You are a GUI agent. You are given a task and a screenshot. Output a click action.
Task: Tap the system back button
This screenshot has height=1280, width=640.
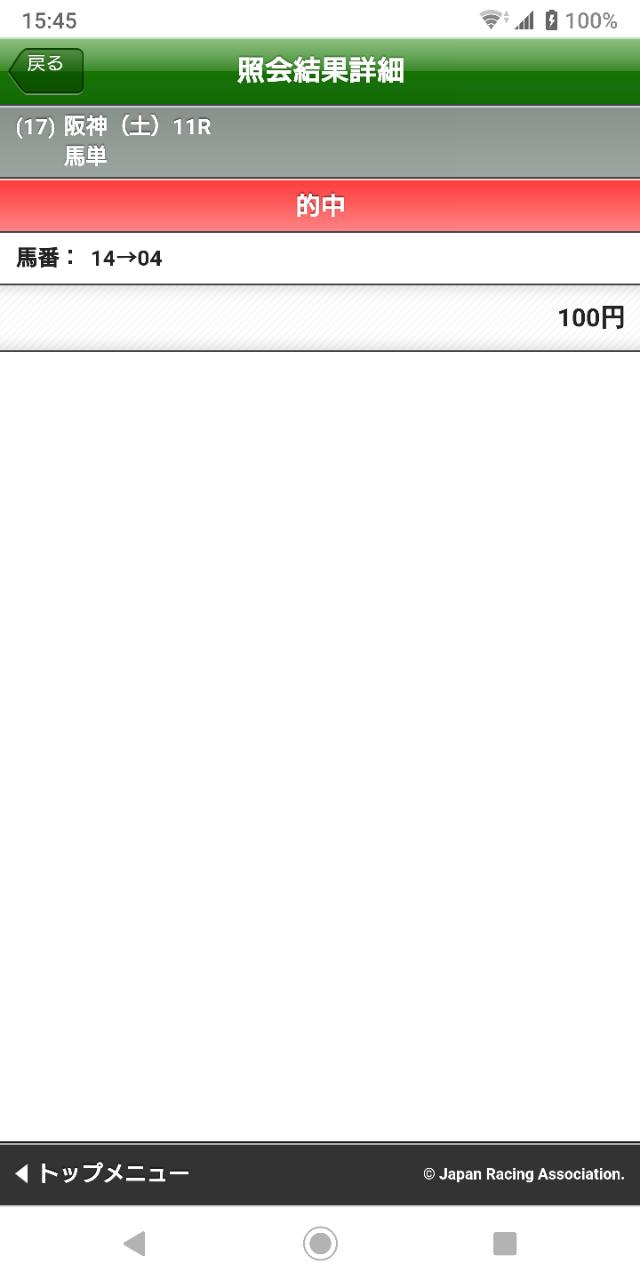click(x=134, y=1243)
